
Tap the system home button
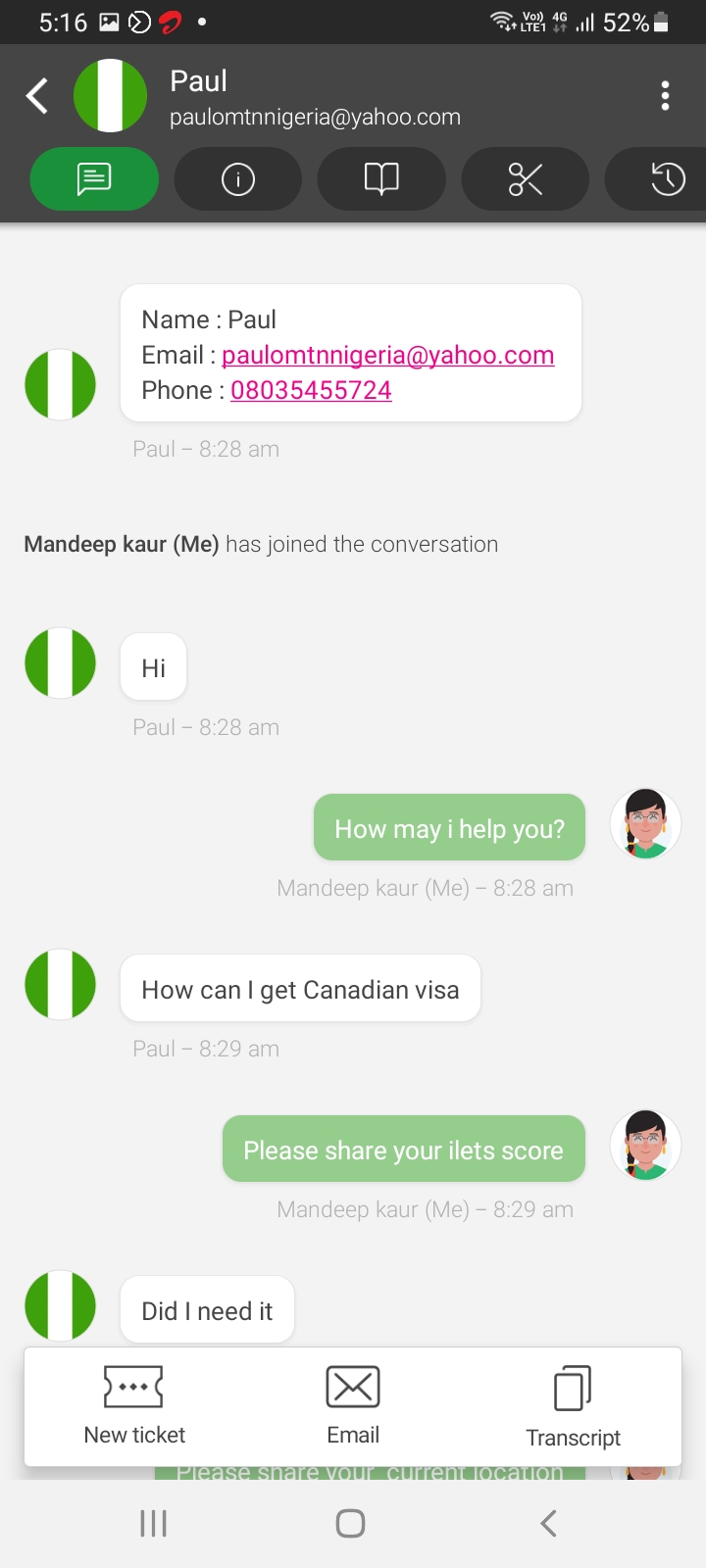coord(350,1523)
